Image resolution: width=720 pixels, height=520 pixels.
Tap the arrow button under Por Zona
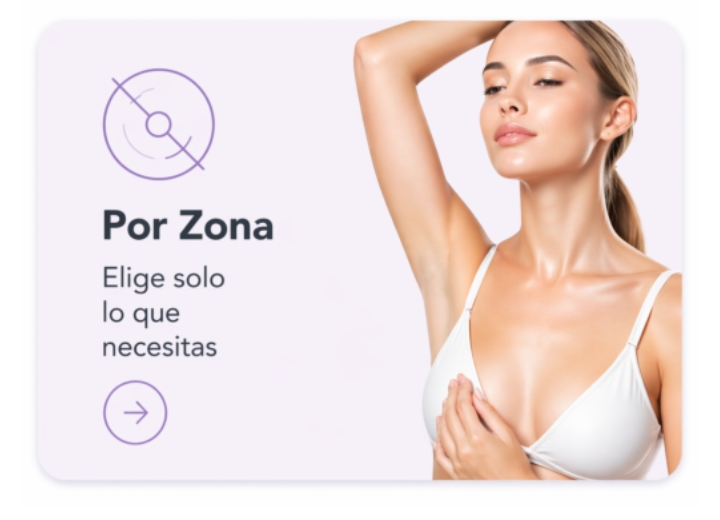click(x=135, y=412)
